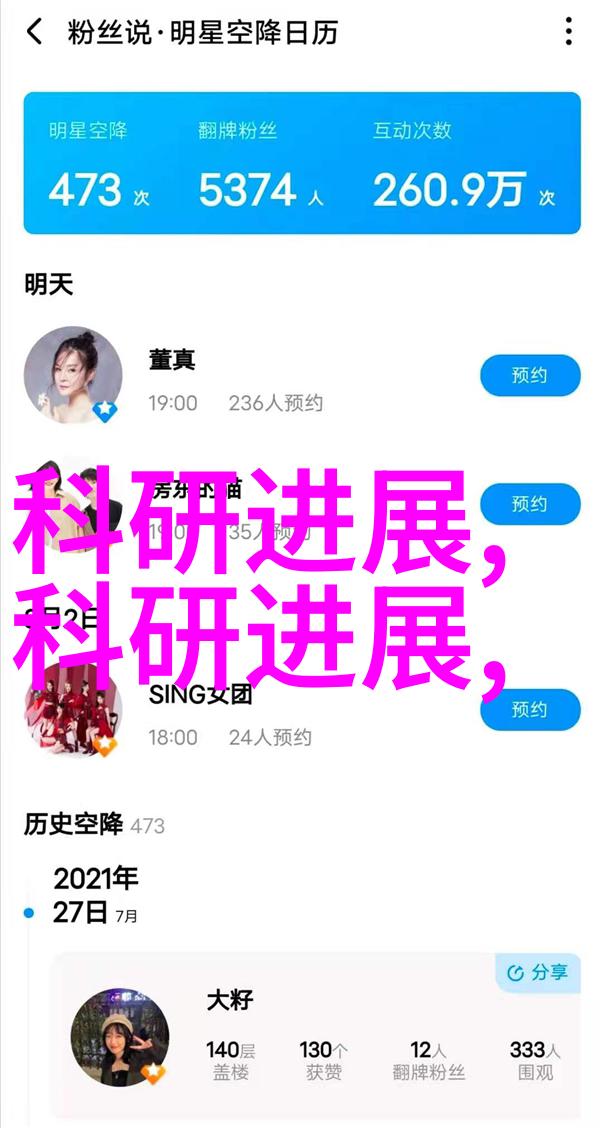The width and height of the screenshot is (600, 1128).
Task: Reserve 董真's 19:00 appearance
Action: (530, 376)
